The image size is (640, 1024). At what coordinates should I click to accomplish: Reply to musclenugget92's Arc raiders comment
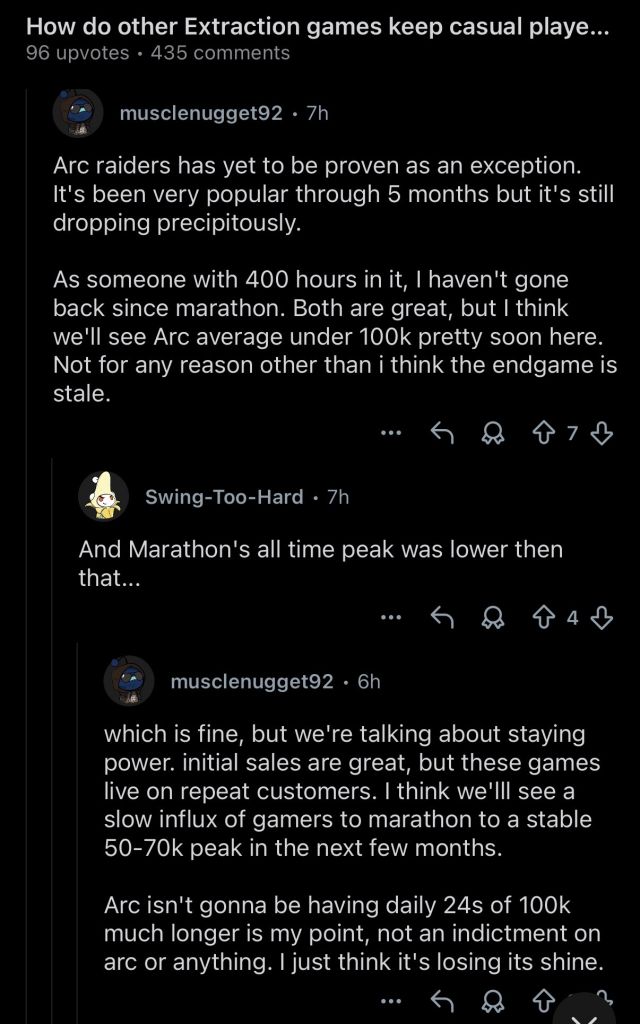[x=442, y=432]
